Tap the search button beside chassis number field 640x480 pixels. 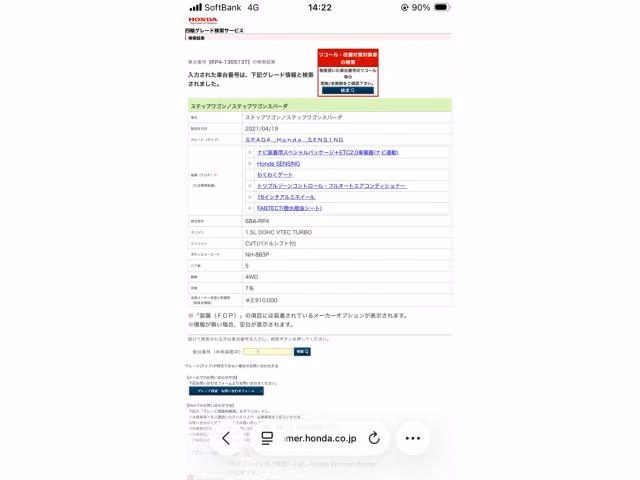pyautogui.click(x=302, y=351)
